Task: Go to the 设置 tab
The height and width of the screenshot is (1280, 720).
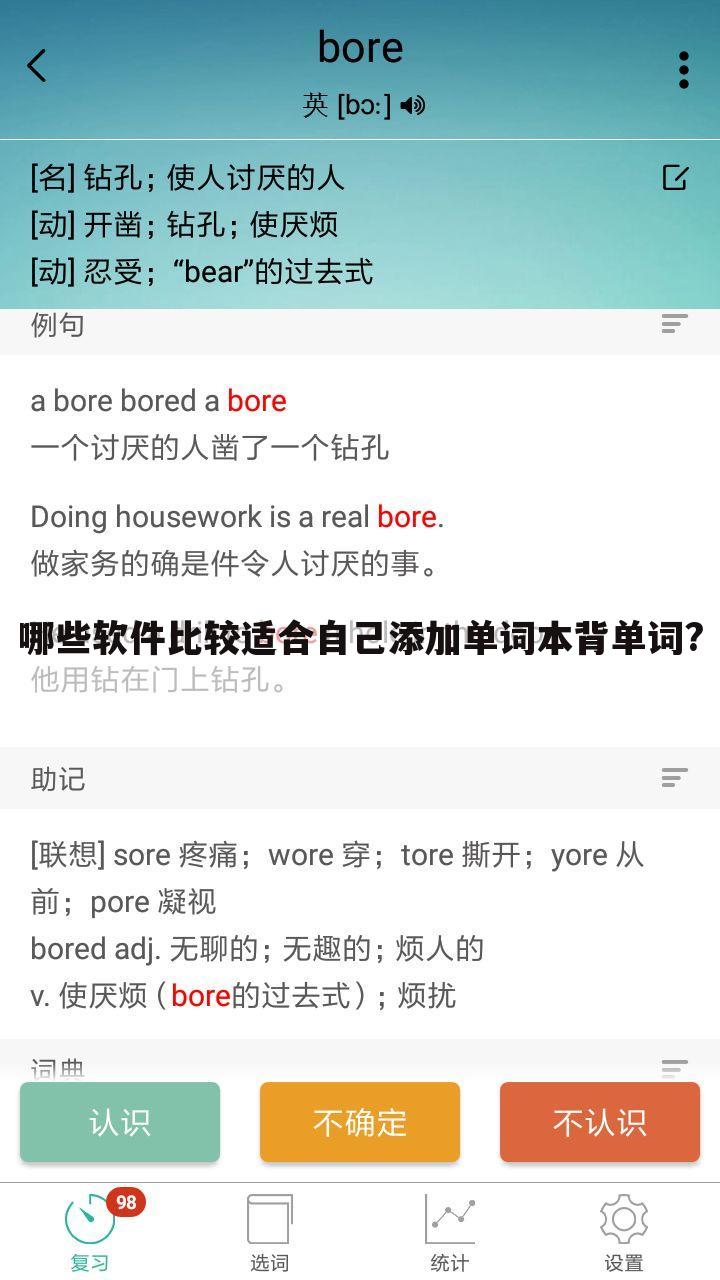Action: (x=624, y=1232)
